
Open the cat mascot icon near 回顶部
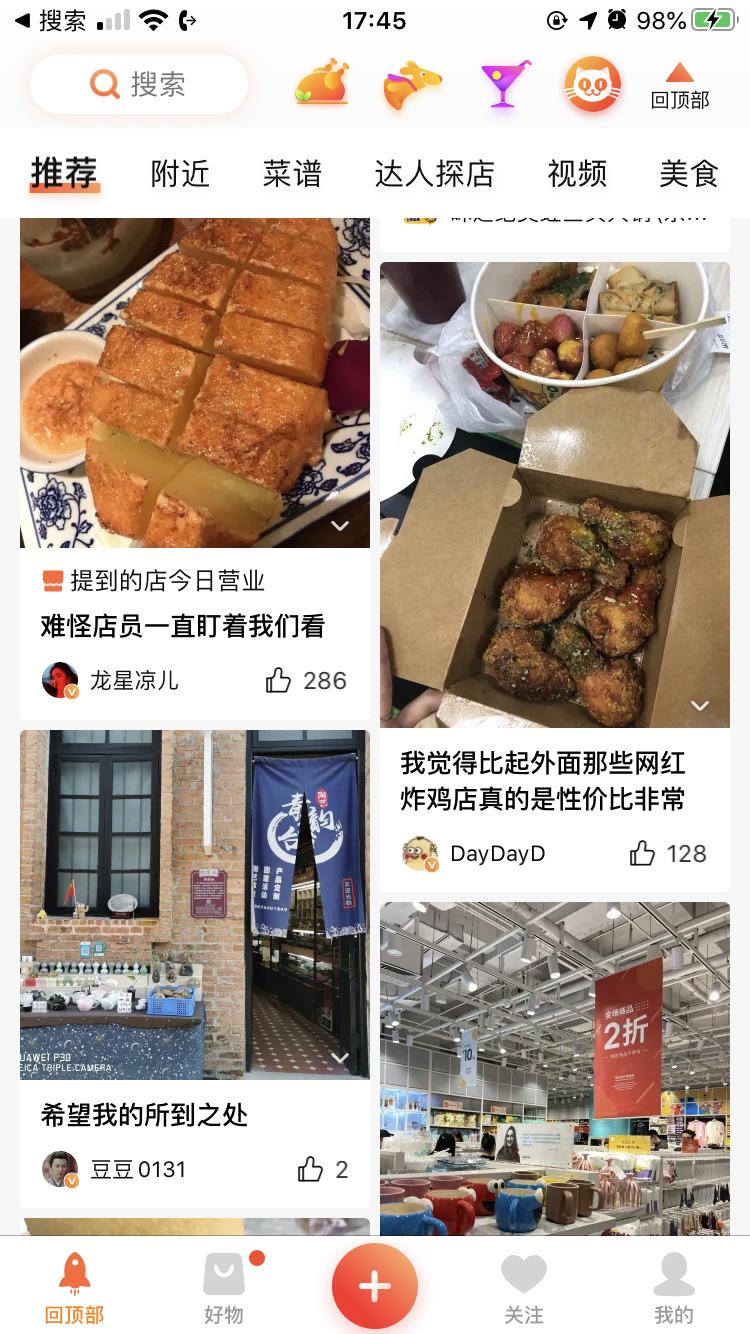pos(592,85)
